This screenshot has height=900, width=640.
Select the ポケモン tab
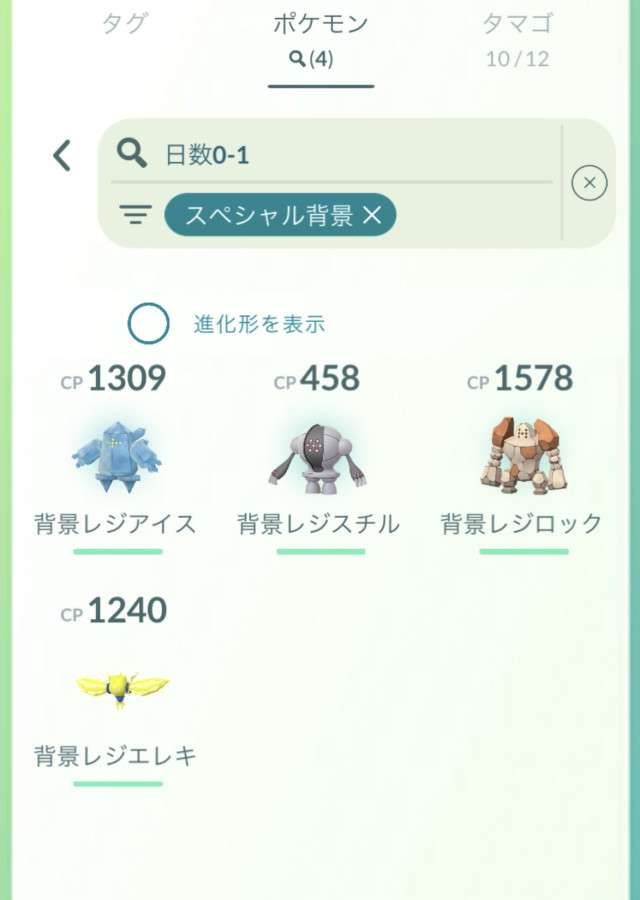coord(320,40)
